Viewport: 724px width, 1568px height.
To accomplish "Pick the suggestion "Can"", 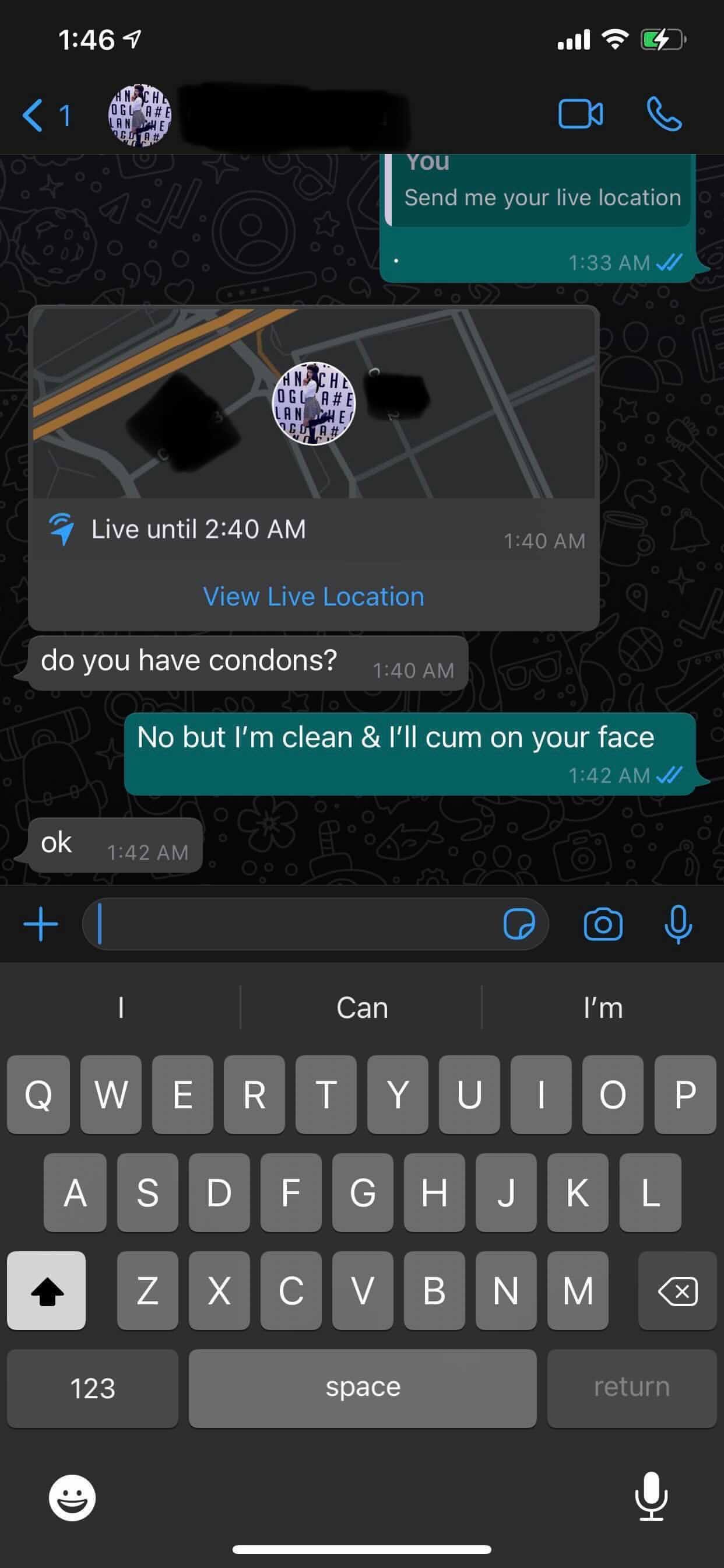I will click(362, 1008).
